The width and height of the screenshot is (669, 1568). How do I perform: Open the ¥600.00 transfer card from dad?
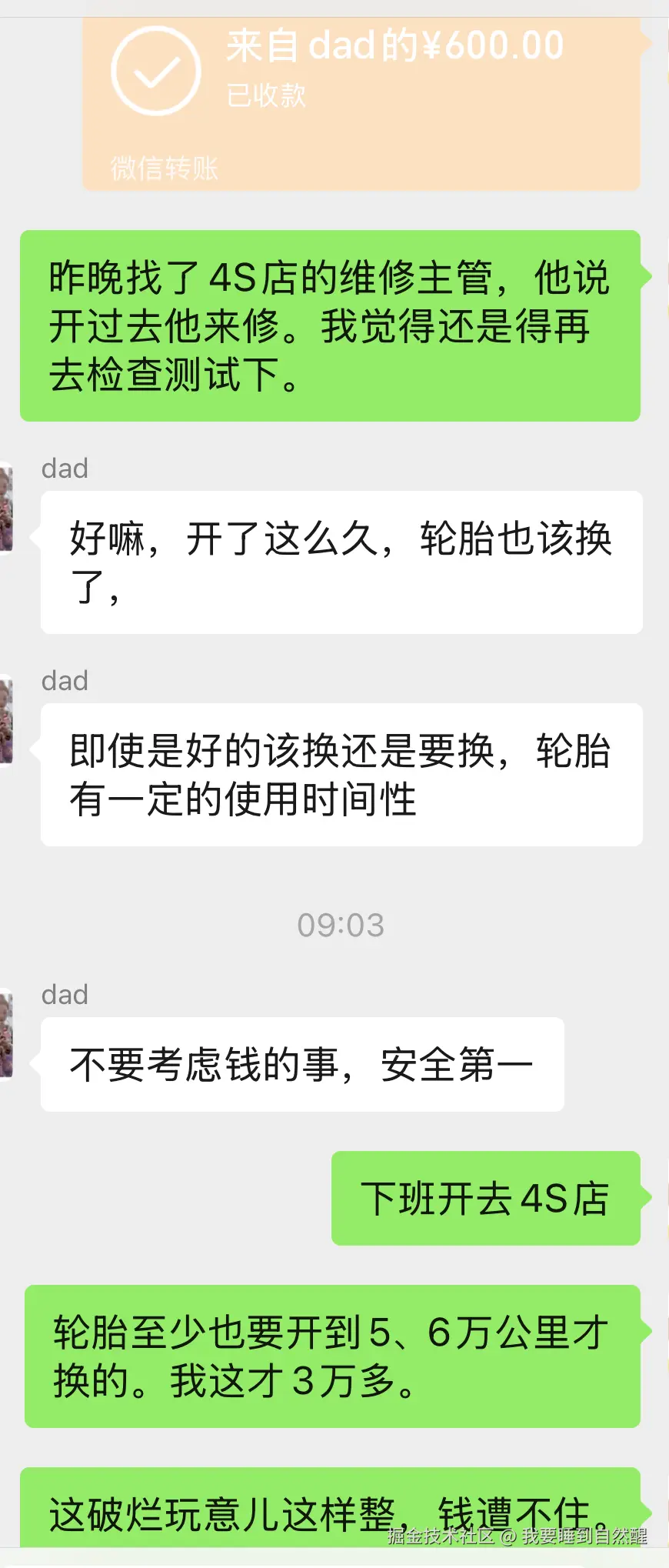tap(361, 104)
